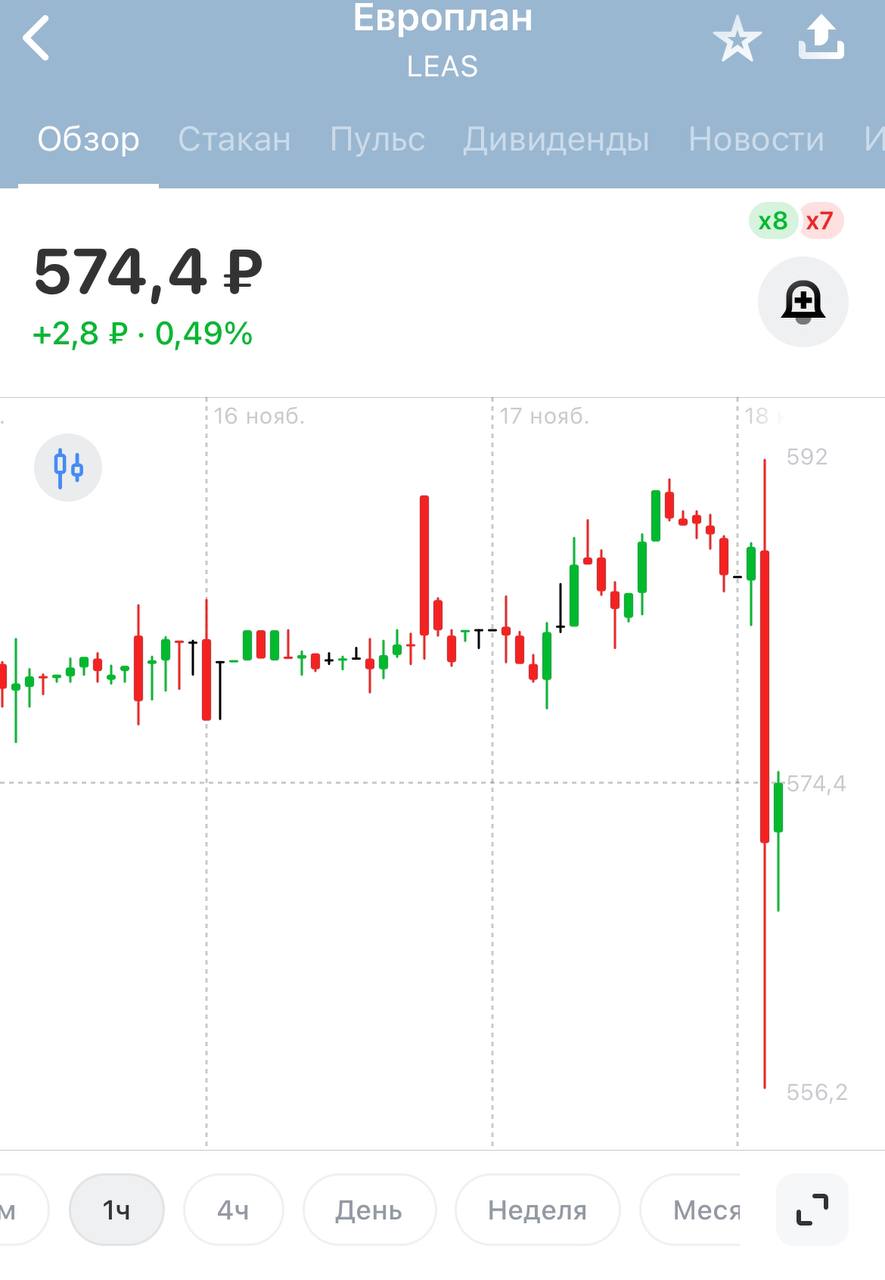
Task: Select the Обзор tab
Action: tap(88, 139)
